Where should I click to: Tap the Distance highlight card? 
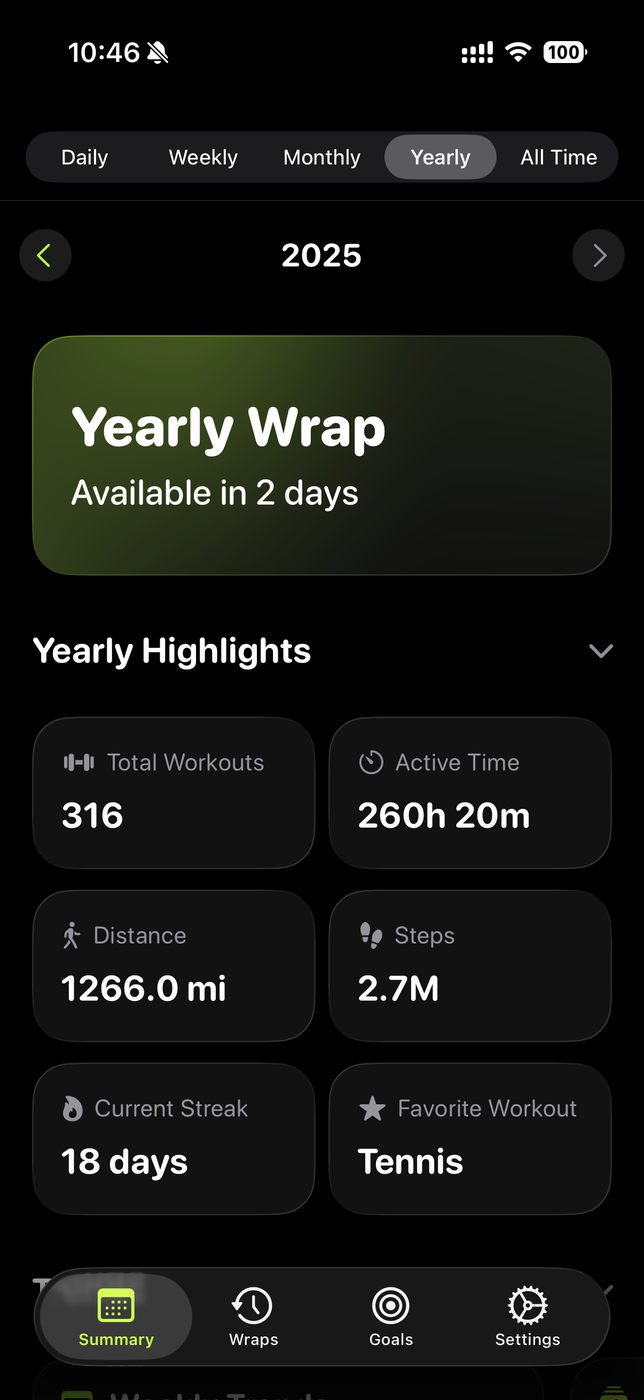174,965
